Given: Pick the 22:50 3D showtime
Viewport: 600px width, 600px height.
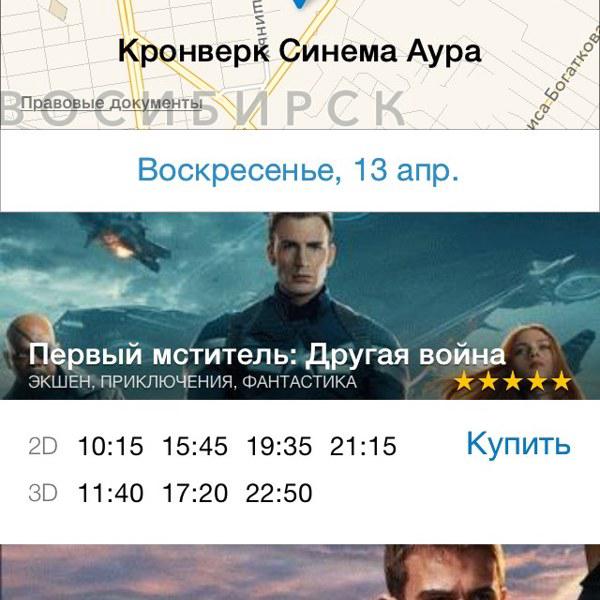Looking at the screenshot, I should tap(280, 493).
